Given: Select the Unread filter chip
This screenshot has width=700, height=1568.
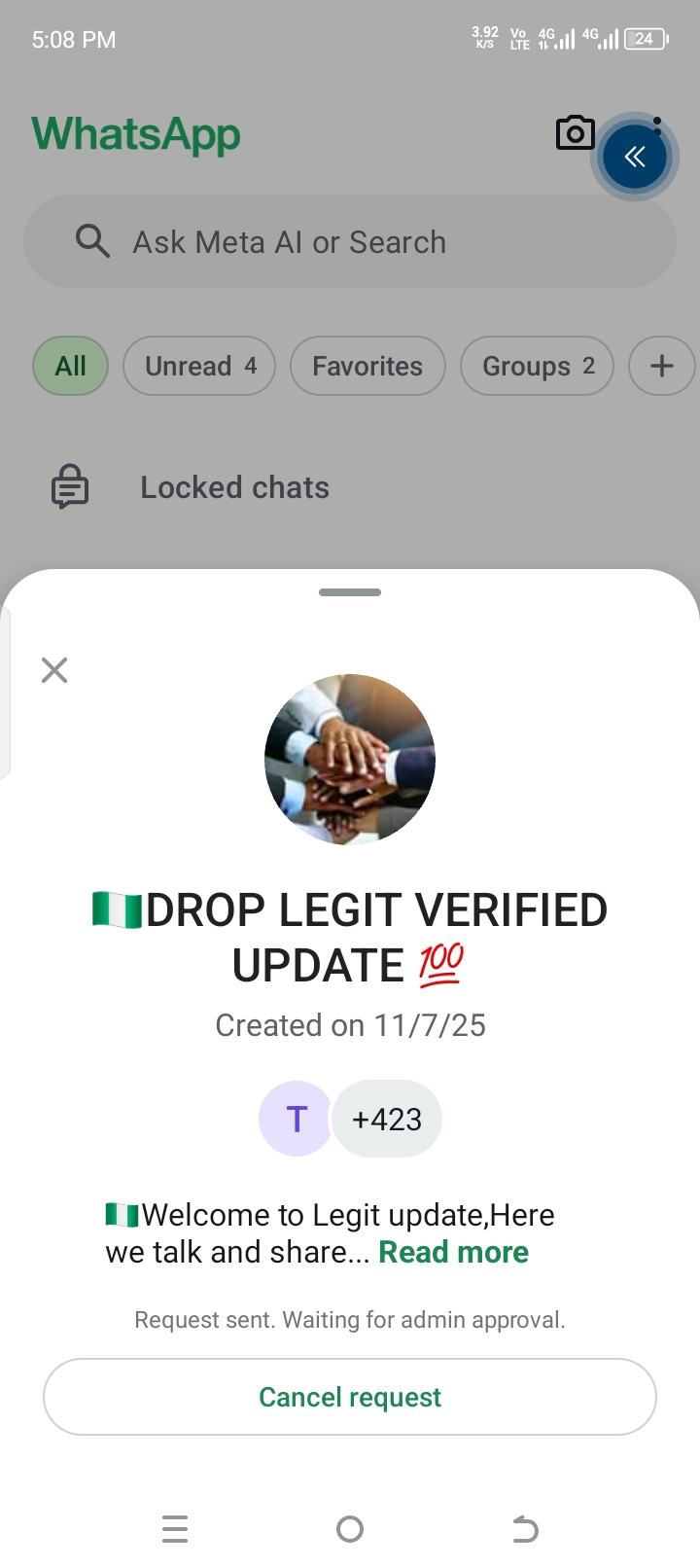Looking at the screenshot, I should pyautogui.click(x=199, y=366).
